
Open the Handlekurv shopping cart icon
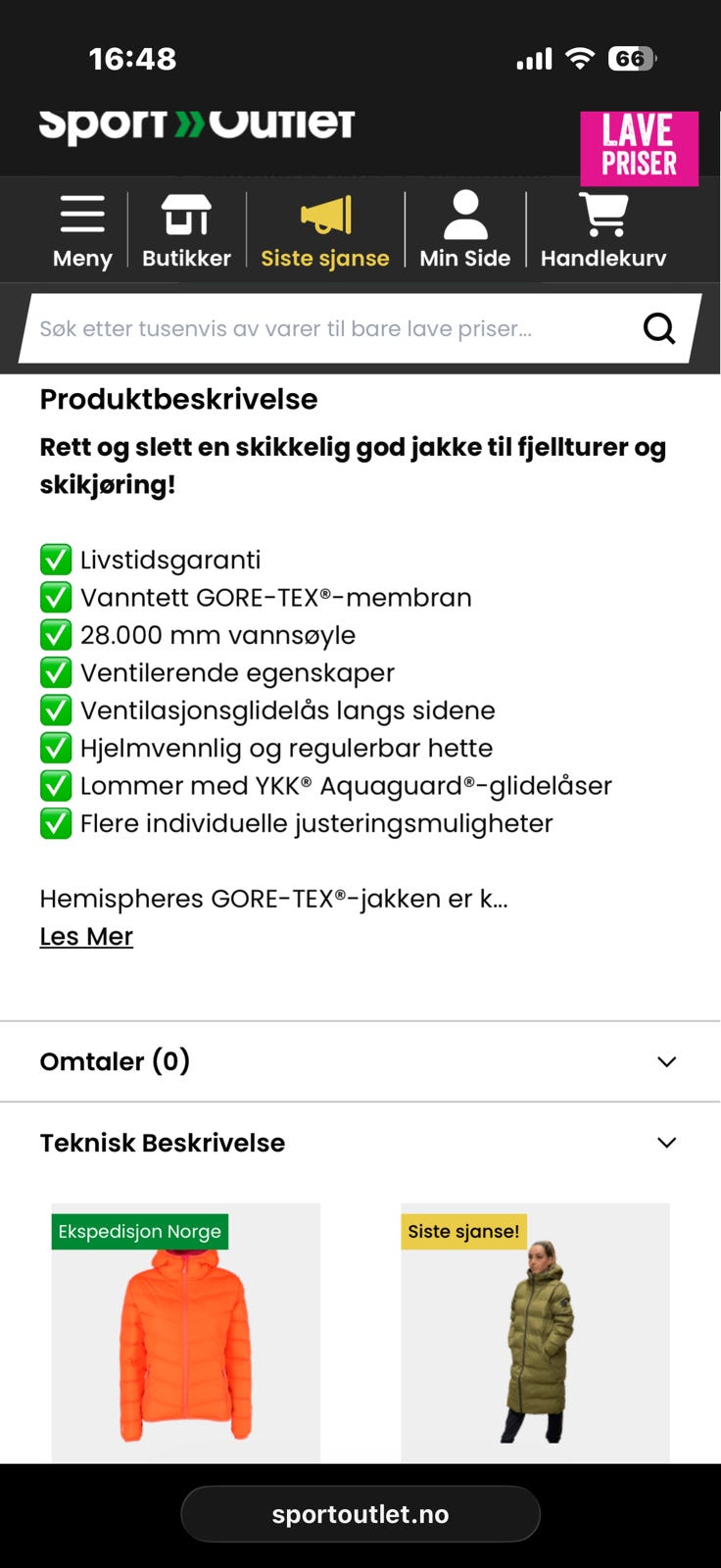(604, 214)
